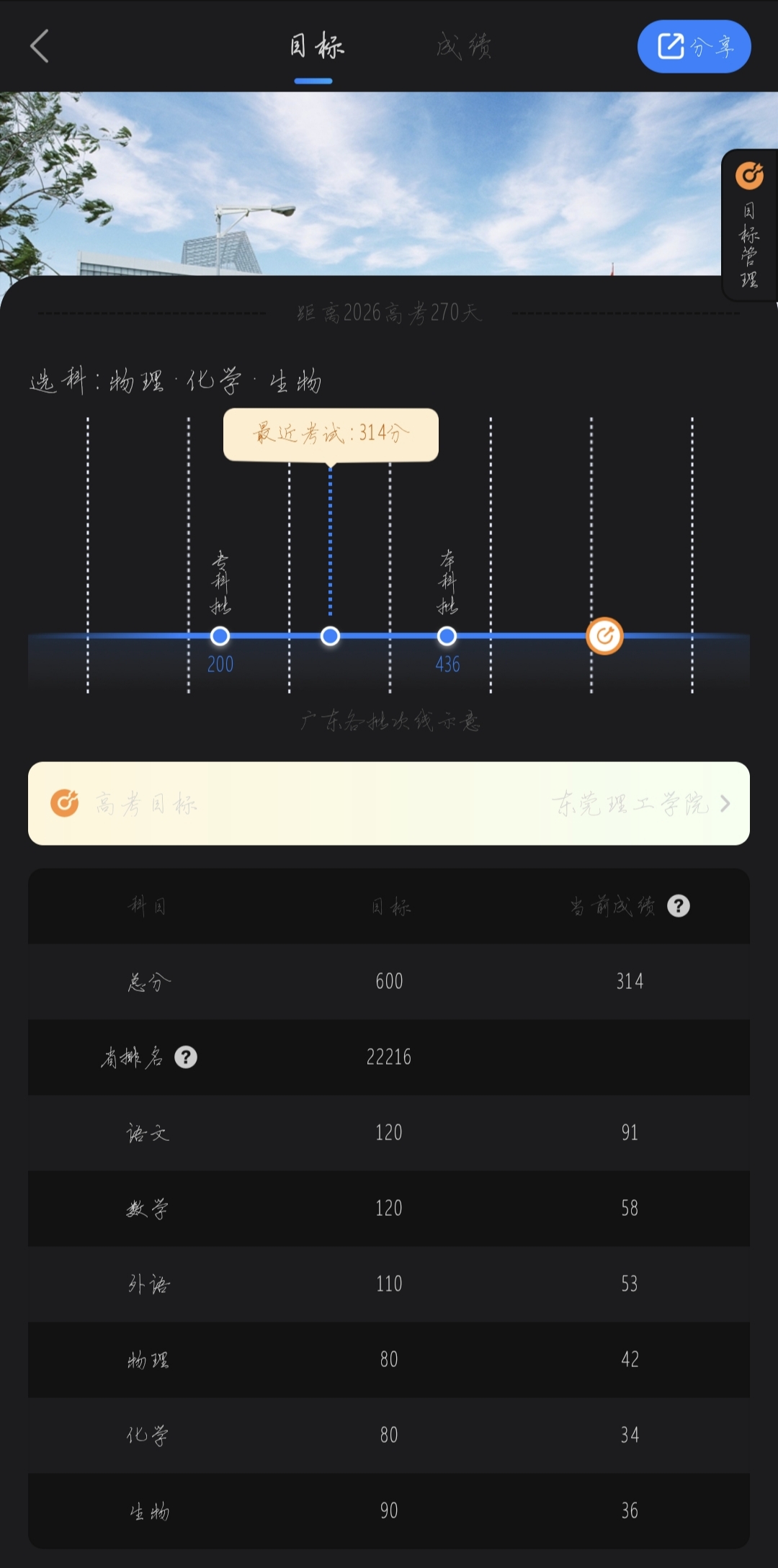Select the 目标 tab
Image resolution: width=778 pixels, height=1568 pixels.
point(316,46)
